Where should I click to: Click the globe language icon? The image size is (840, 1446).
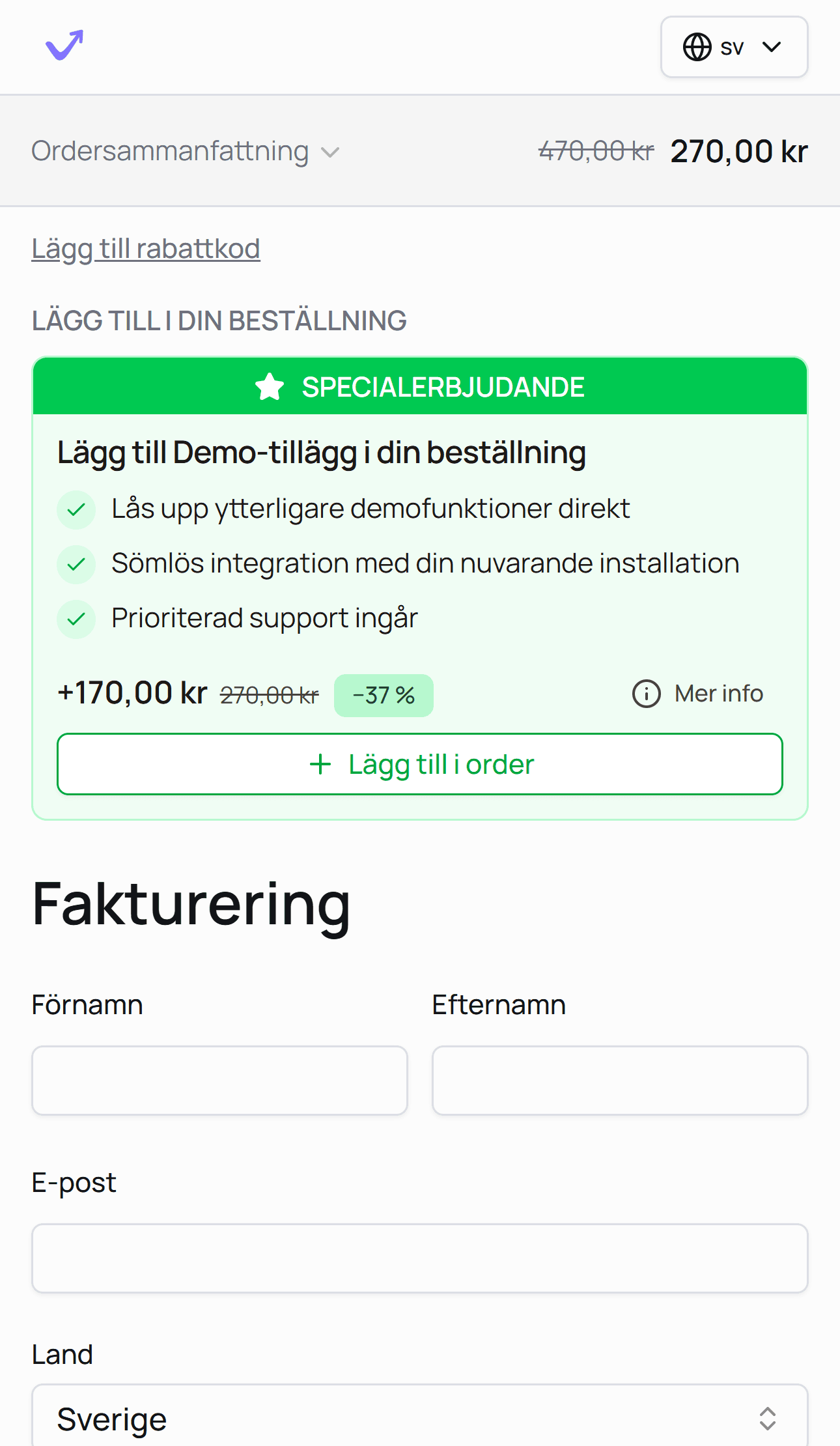point(696,47)
